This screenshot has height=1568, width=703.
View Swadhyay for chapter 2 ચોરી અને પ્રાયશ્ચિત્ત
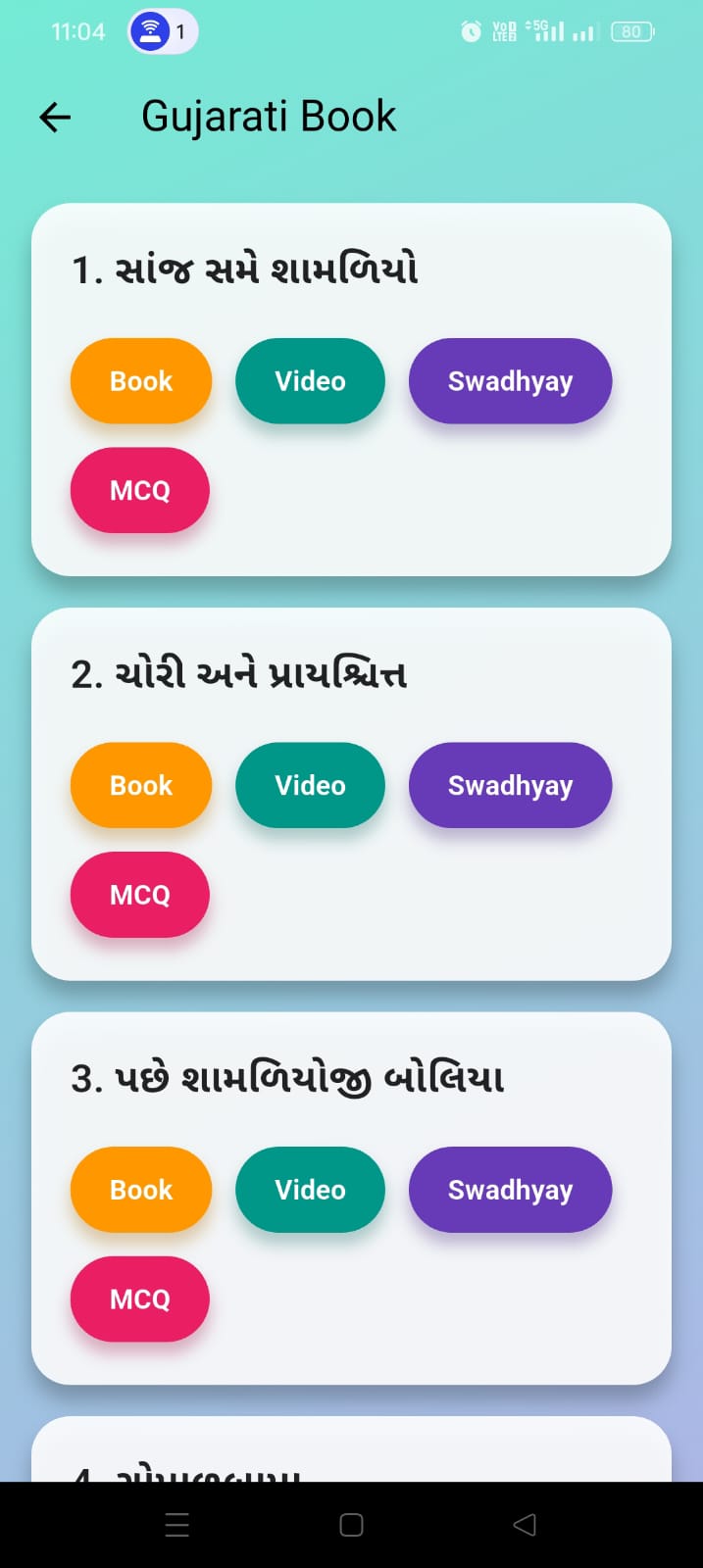coord(510,785)
